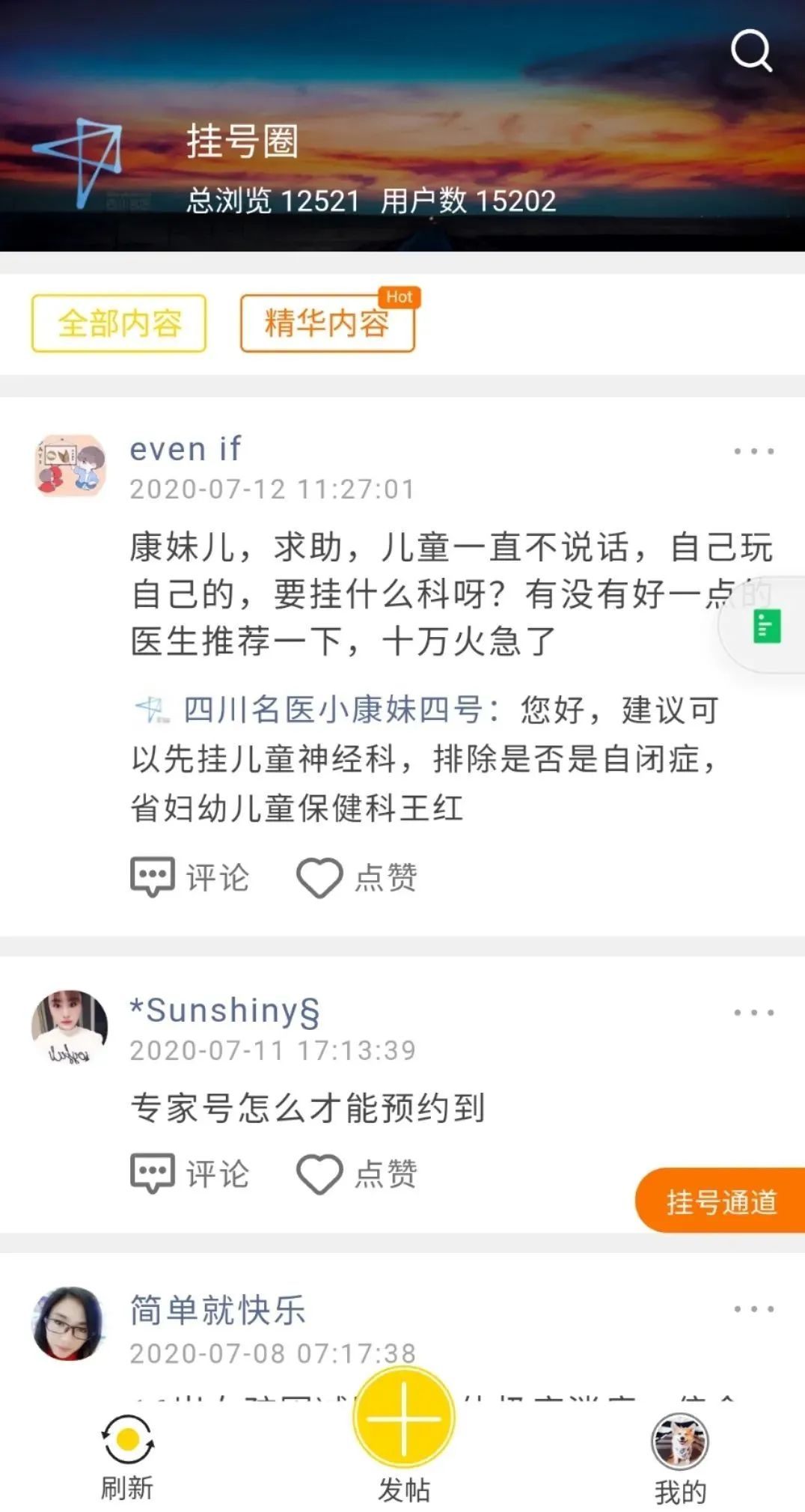This screenshot has width=805, height=1512.
Task: Like even if's post
Action: (357, 877)
